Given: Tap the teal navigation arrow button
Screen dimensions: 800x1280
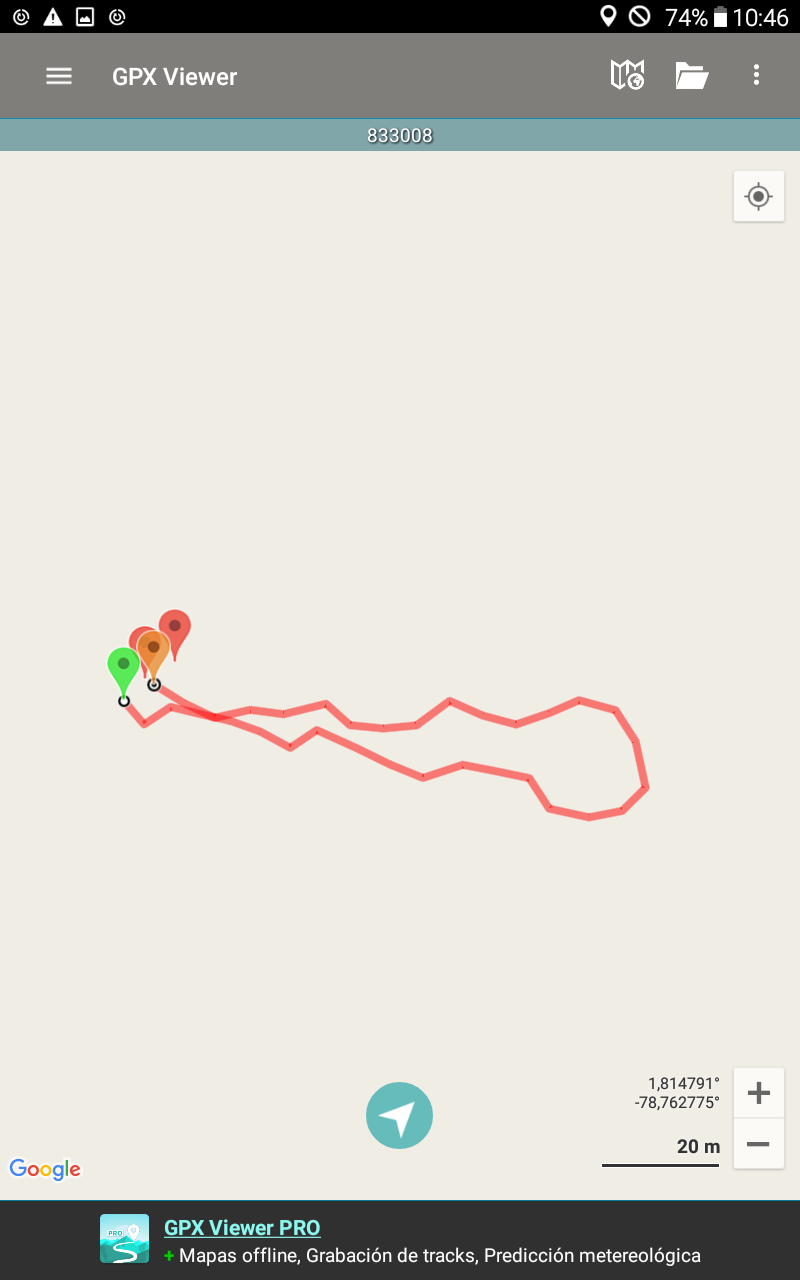Looking at the screenshot, I should (x=399, y=1115).
